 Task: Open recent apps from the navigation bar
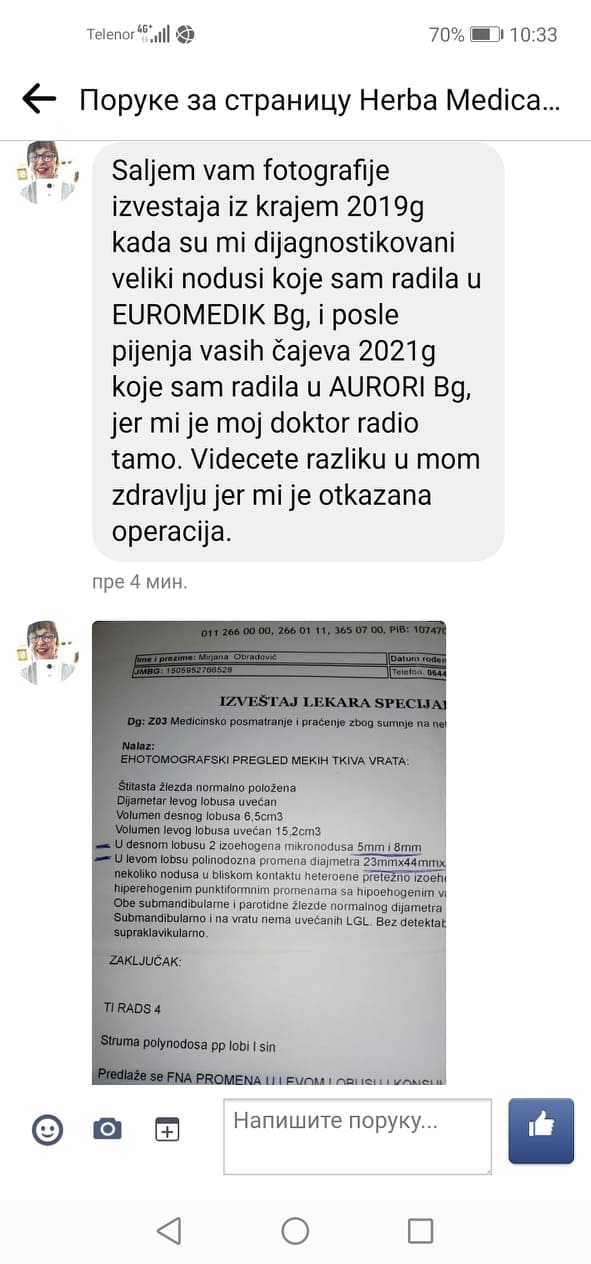coord(421,1230)
